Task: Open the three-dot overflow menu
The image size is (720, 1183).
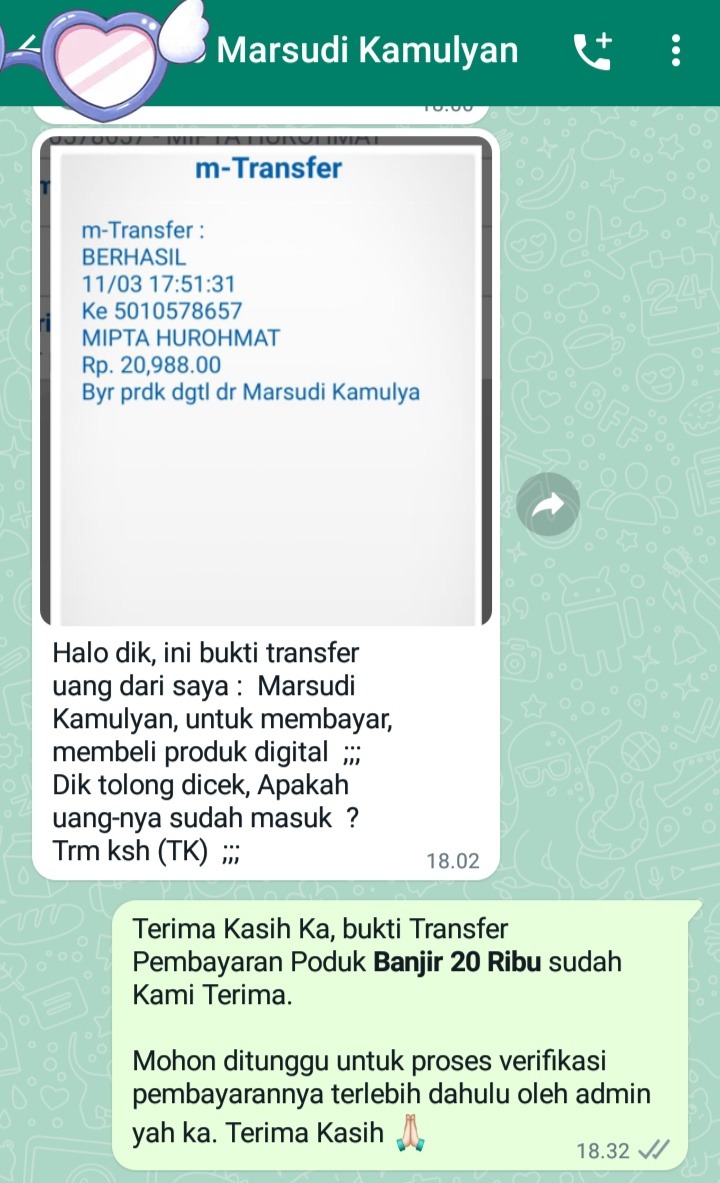Action: [677, 51]
